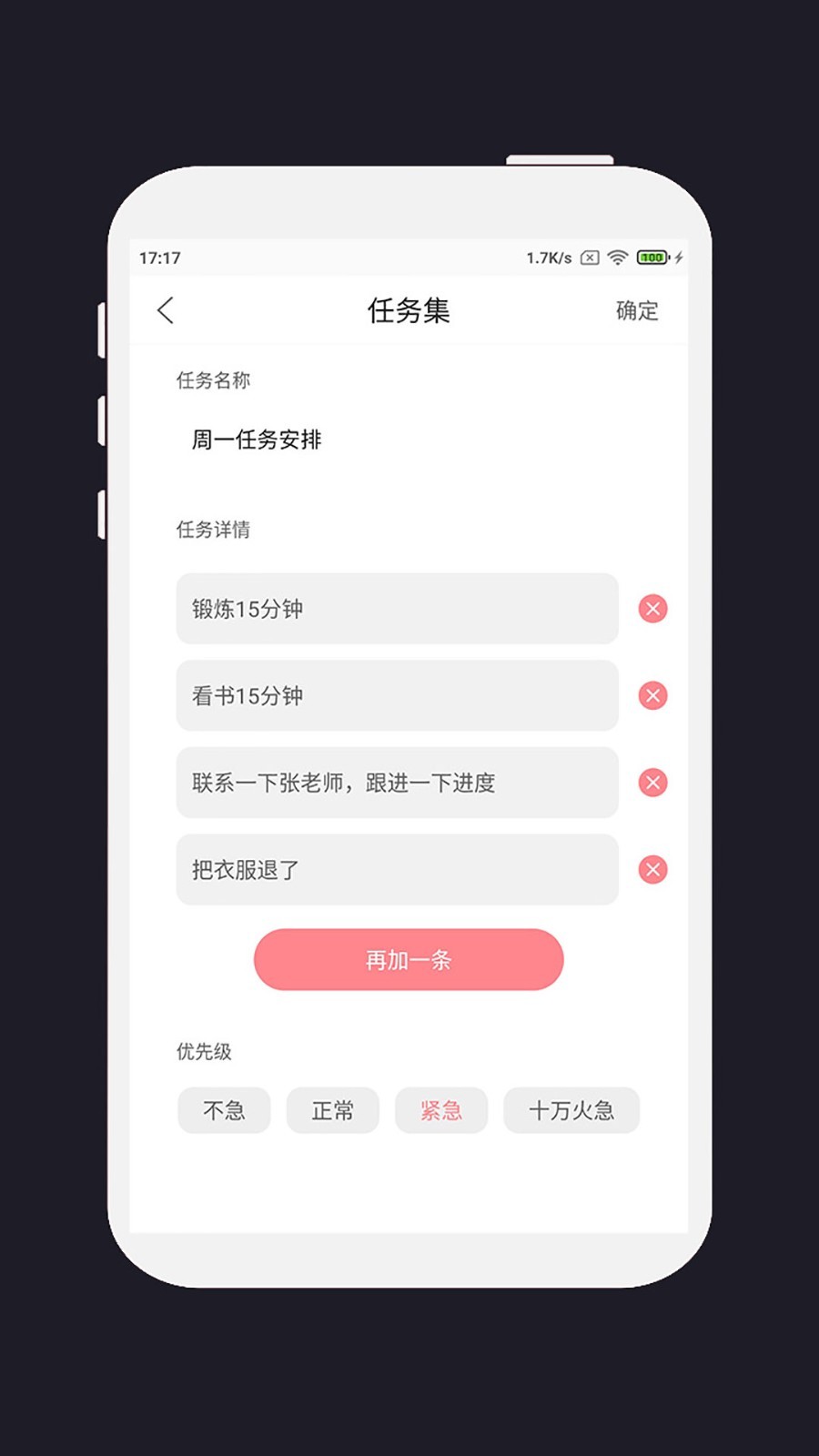Click the 17:17 clock in status bar
The width and height of the screenshot is (819, 1456).
[x=159, y=258]
